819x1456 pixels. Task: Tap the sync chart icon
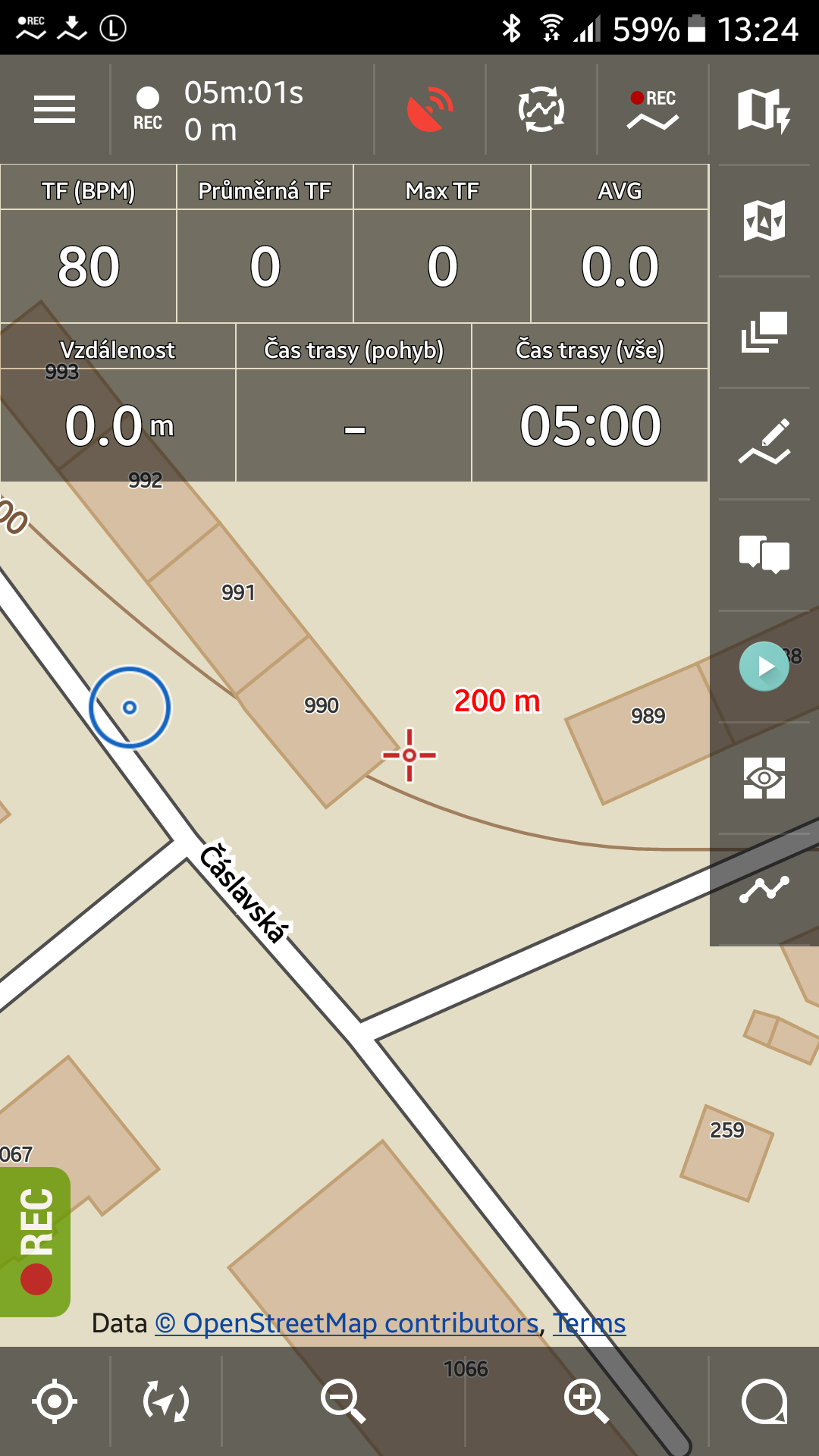tap(541, 109)
